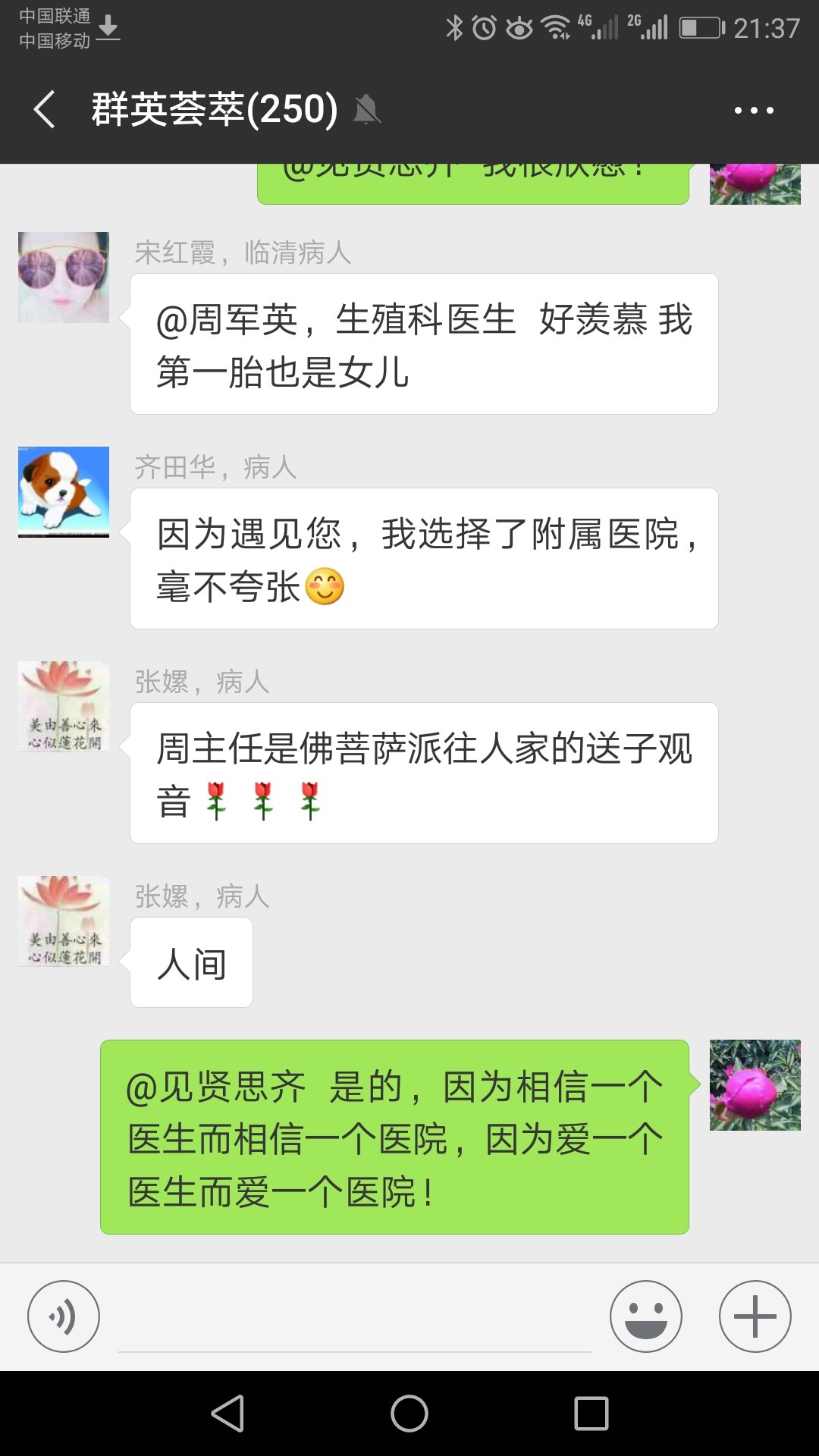Open the emoji sticker panel
This screenshot has width=819, height=1456.
tap(646, 1316)
